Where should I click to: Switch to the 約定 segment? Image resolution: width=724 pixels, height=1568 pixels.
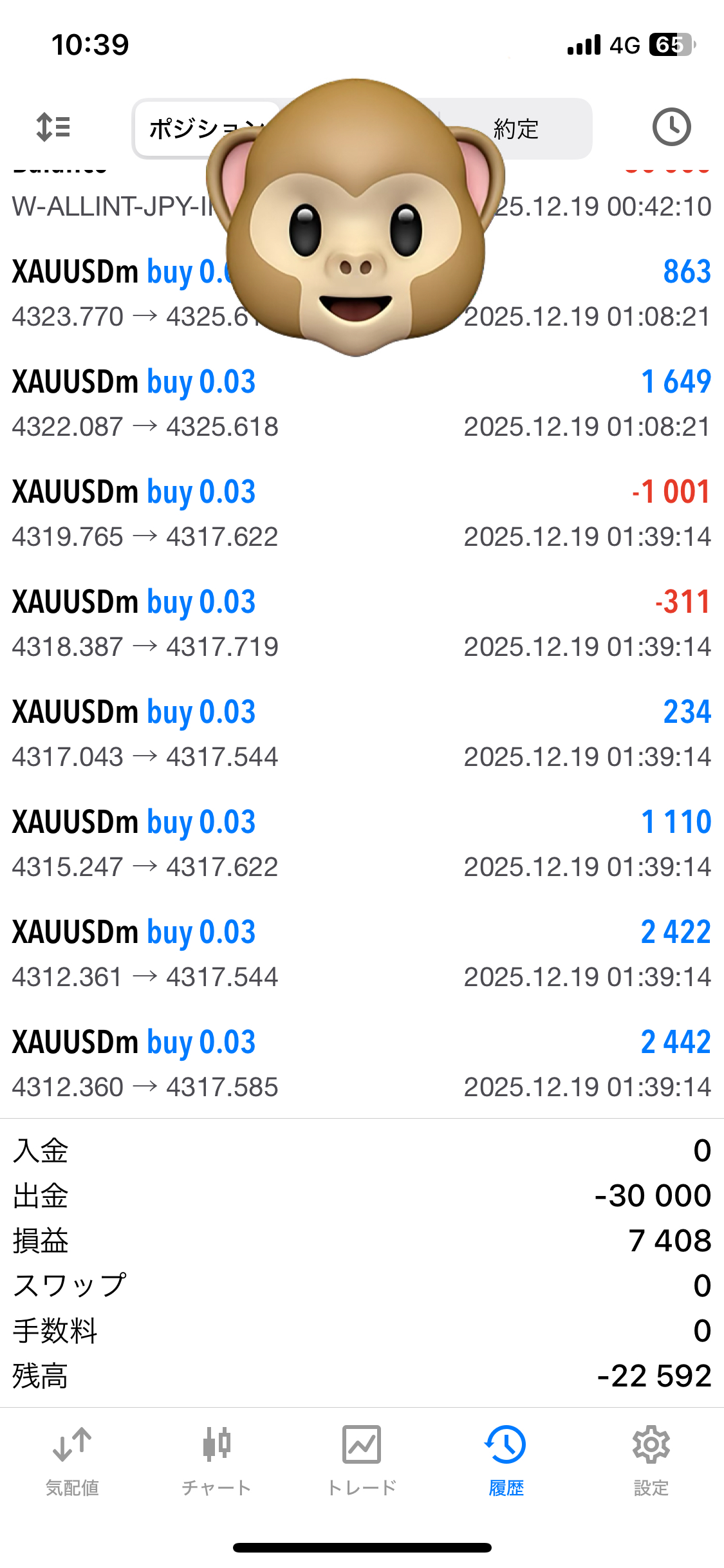515,129
